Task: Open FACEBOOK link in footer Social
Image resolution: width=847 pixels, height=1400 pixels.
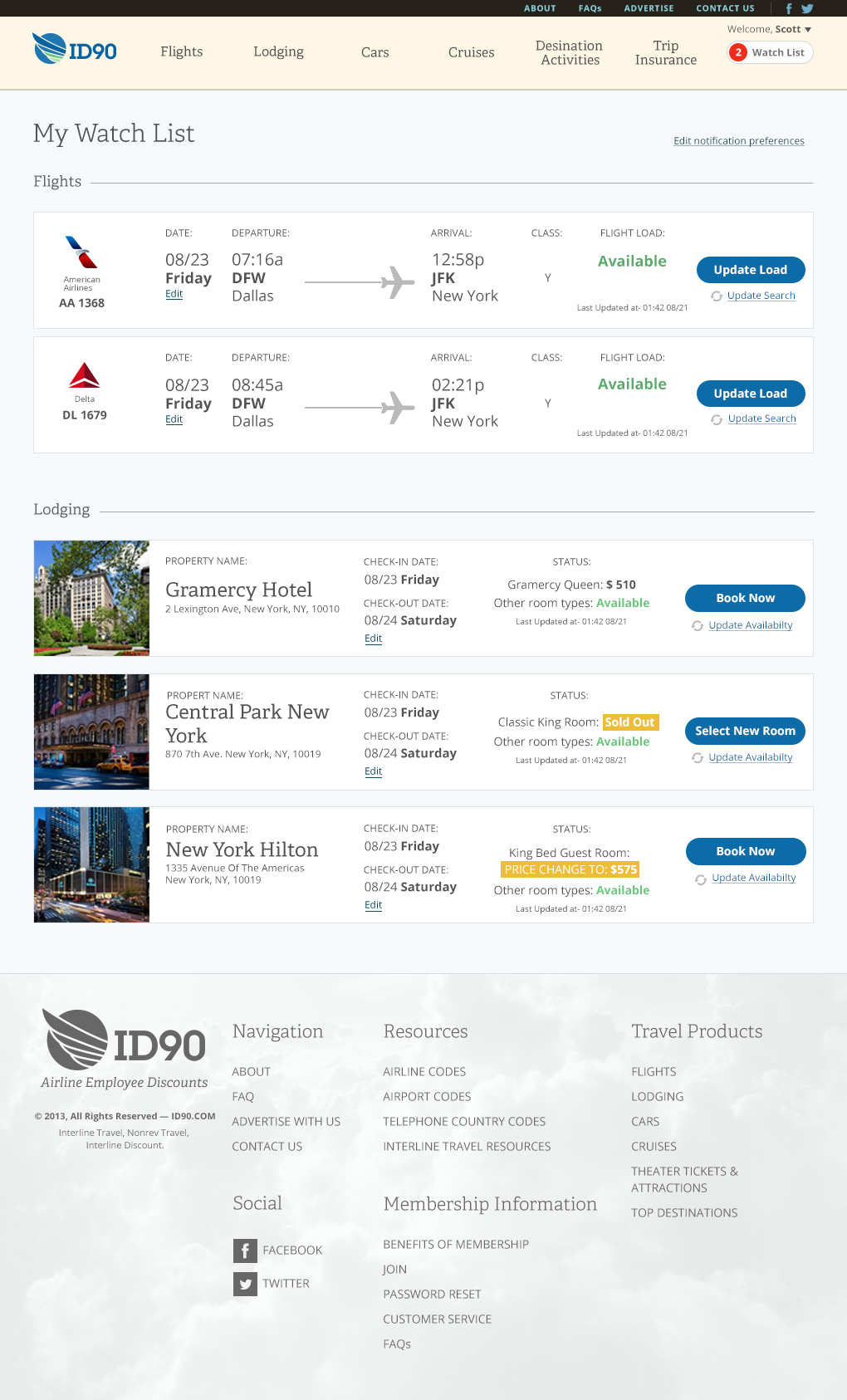Action: (291, 1251)
